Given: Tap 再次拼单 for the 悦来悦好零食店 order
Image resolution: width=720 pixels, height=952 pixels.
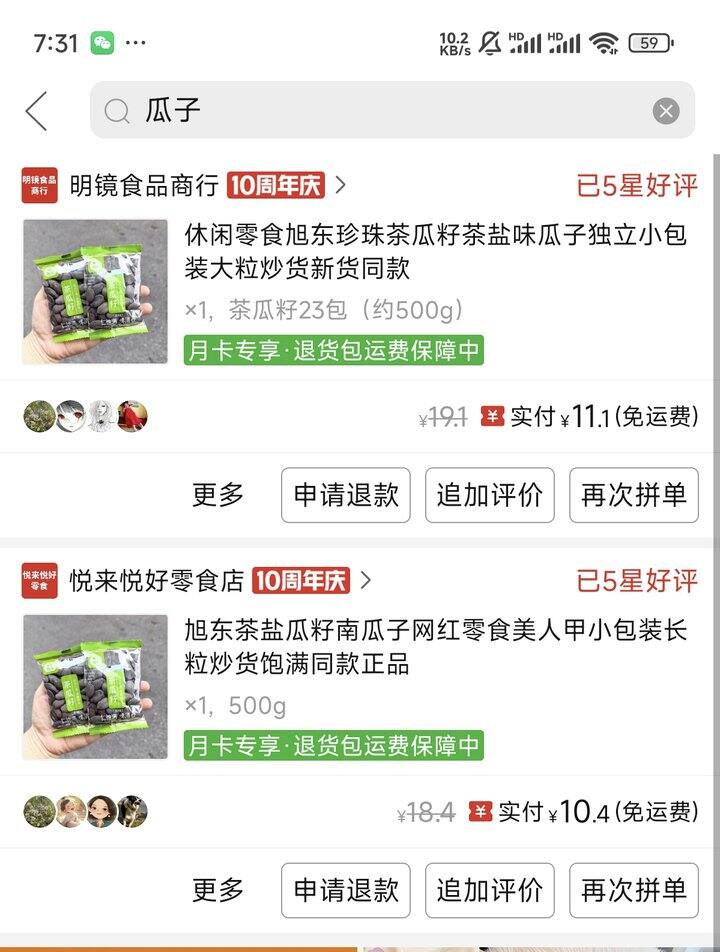Looking at the screenshot, I should (x=634, y=889).
